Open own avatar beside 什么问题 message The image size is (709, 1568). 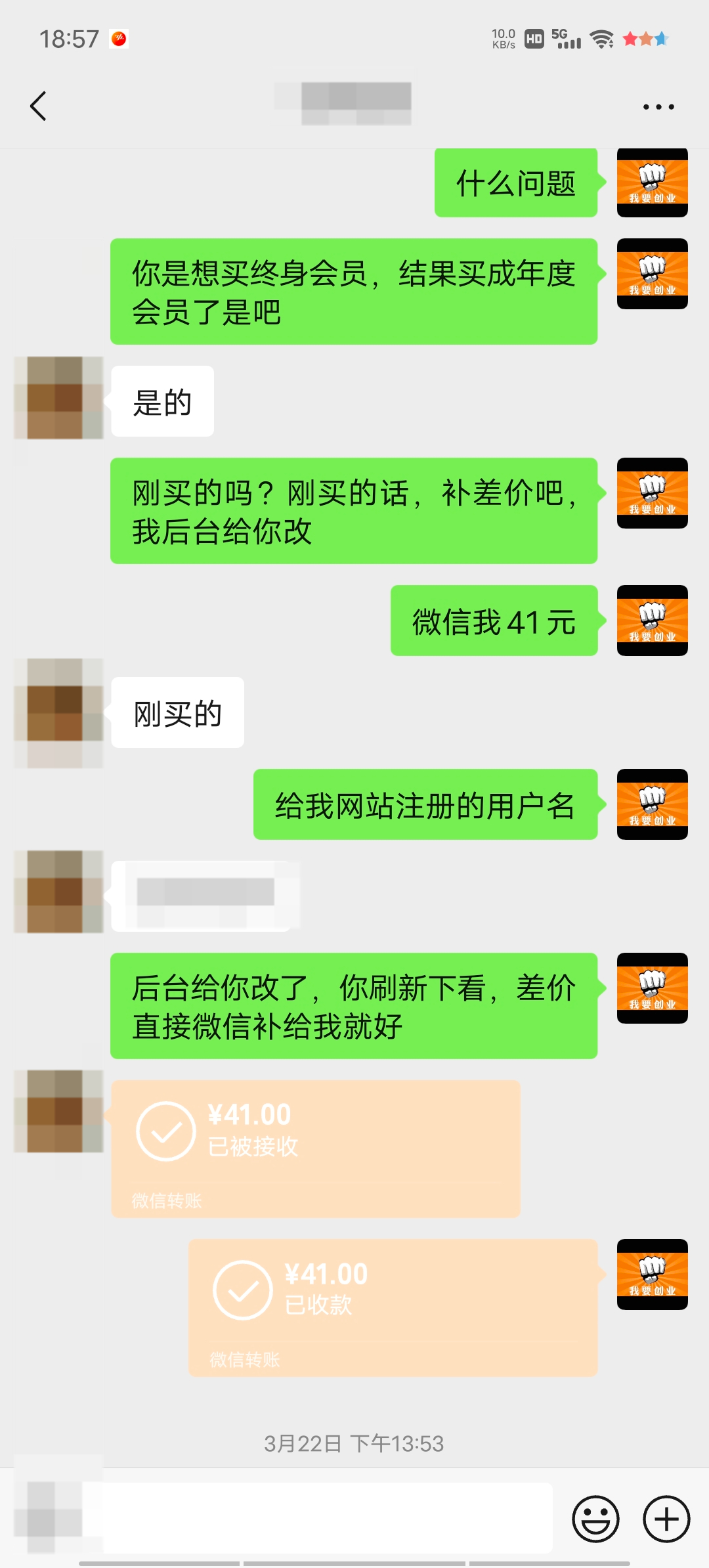(652, 183)
